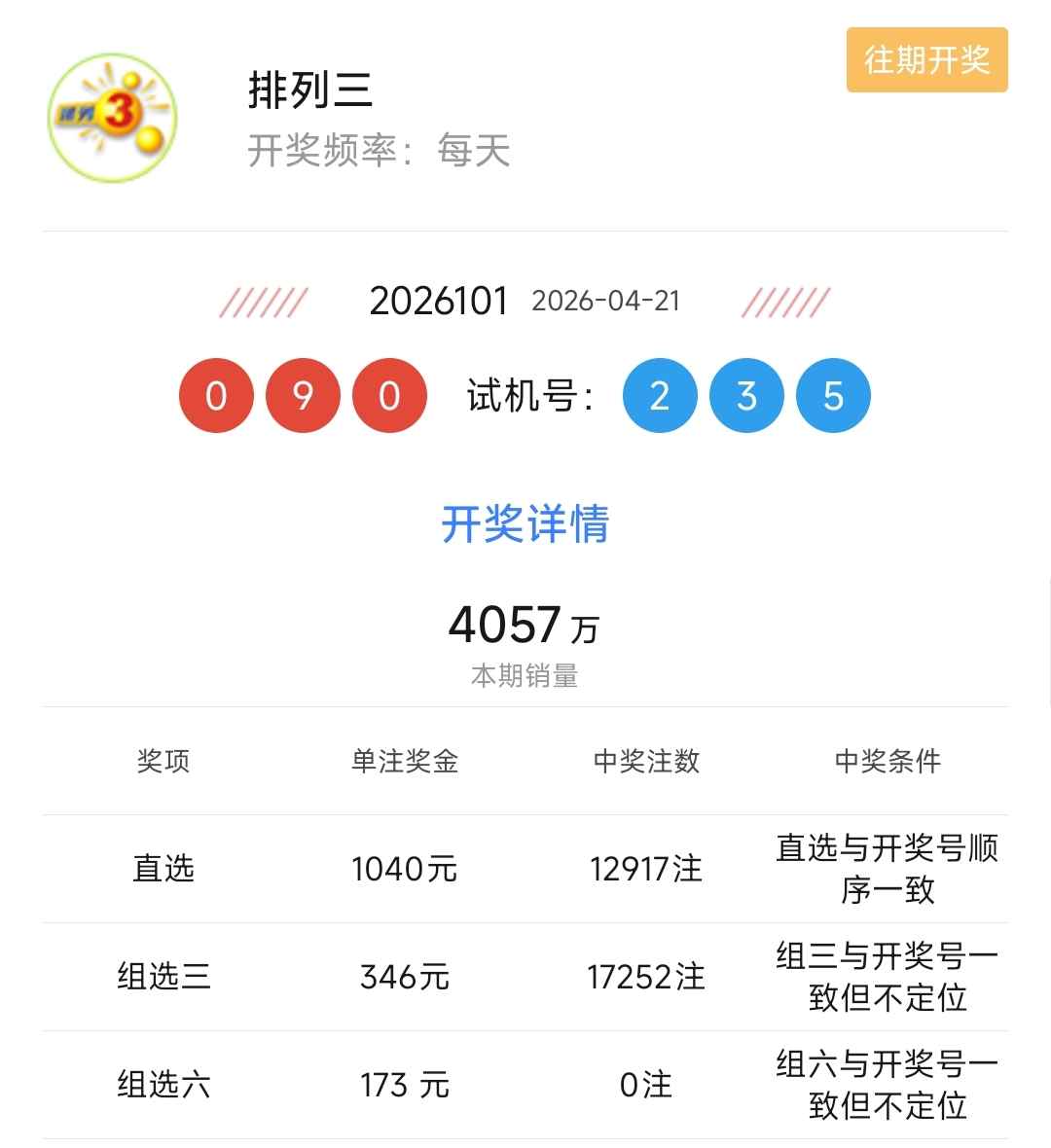Select the last red winning ball 0

(x=389, y=395)
